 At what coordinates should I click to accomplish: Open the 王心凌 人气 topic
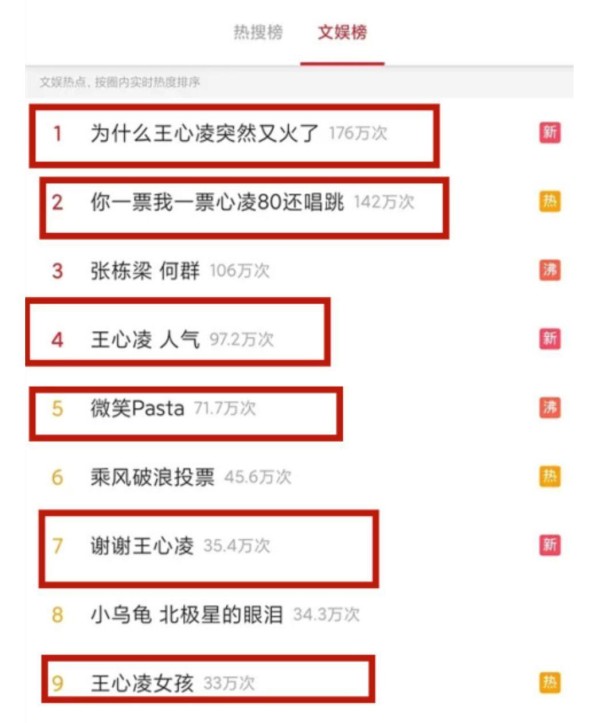click(146, 339)
